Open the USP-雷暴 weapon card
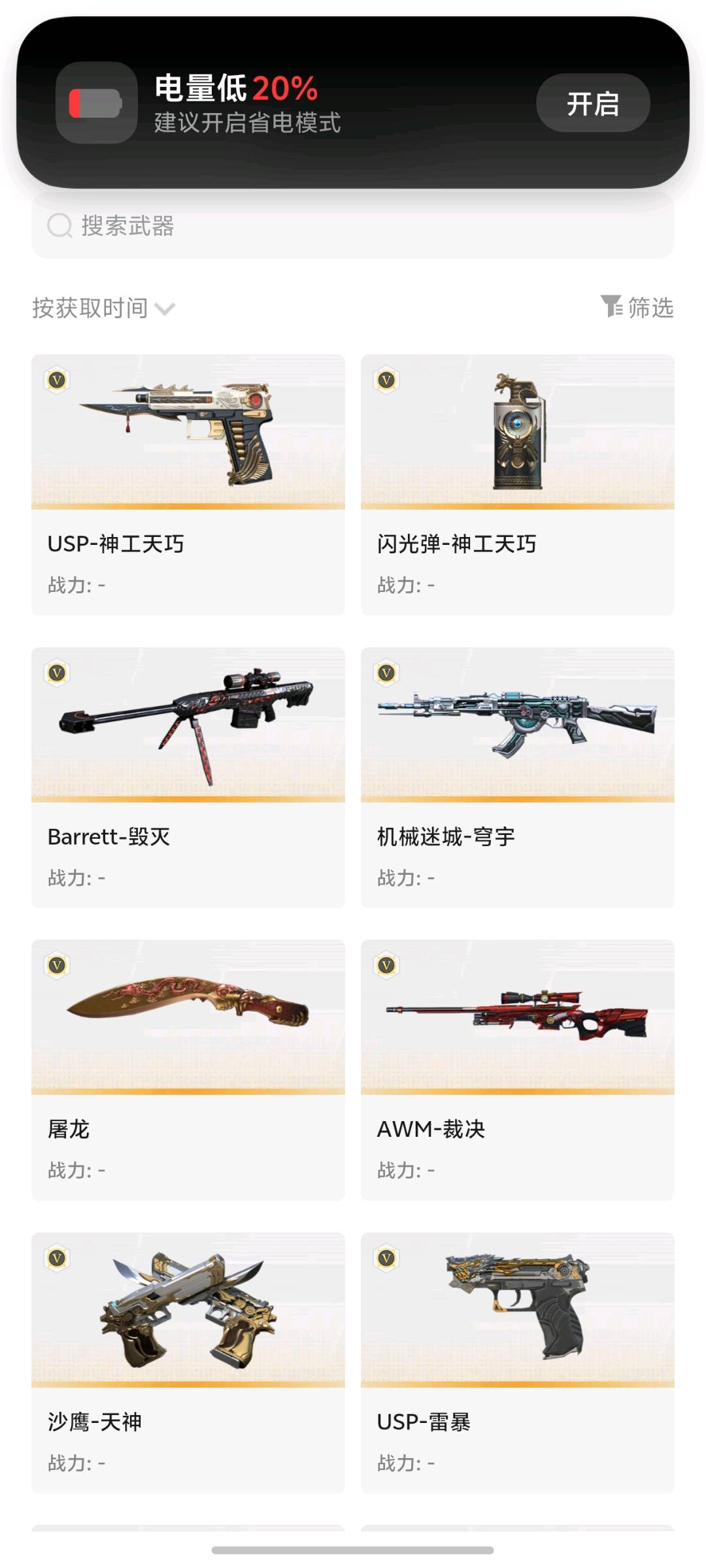706x1568 pixels. (518, 1363)
